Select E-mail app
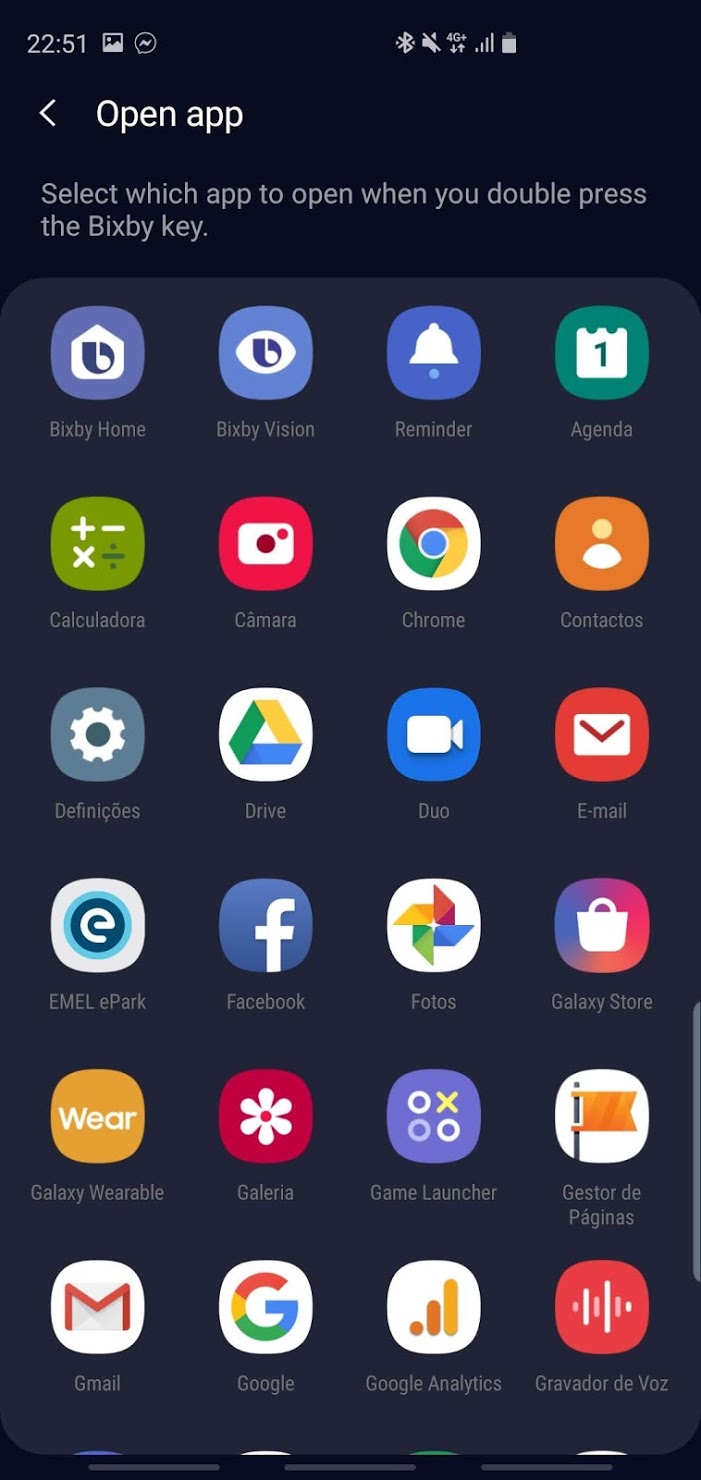Screen dimensions: 701x1480 click(x=602, y=736)
